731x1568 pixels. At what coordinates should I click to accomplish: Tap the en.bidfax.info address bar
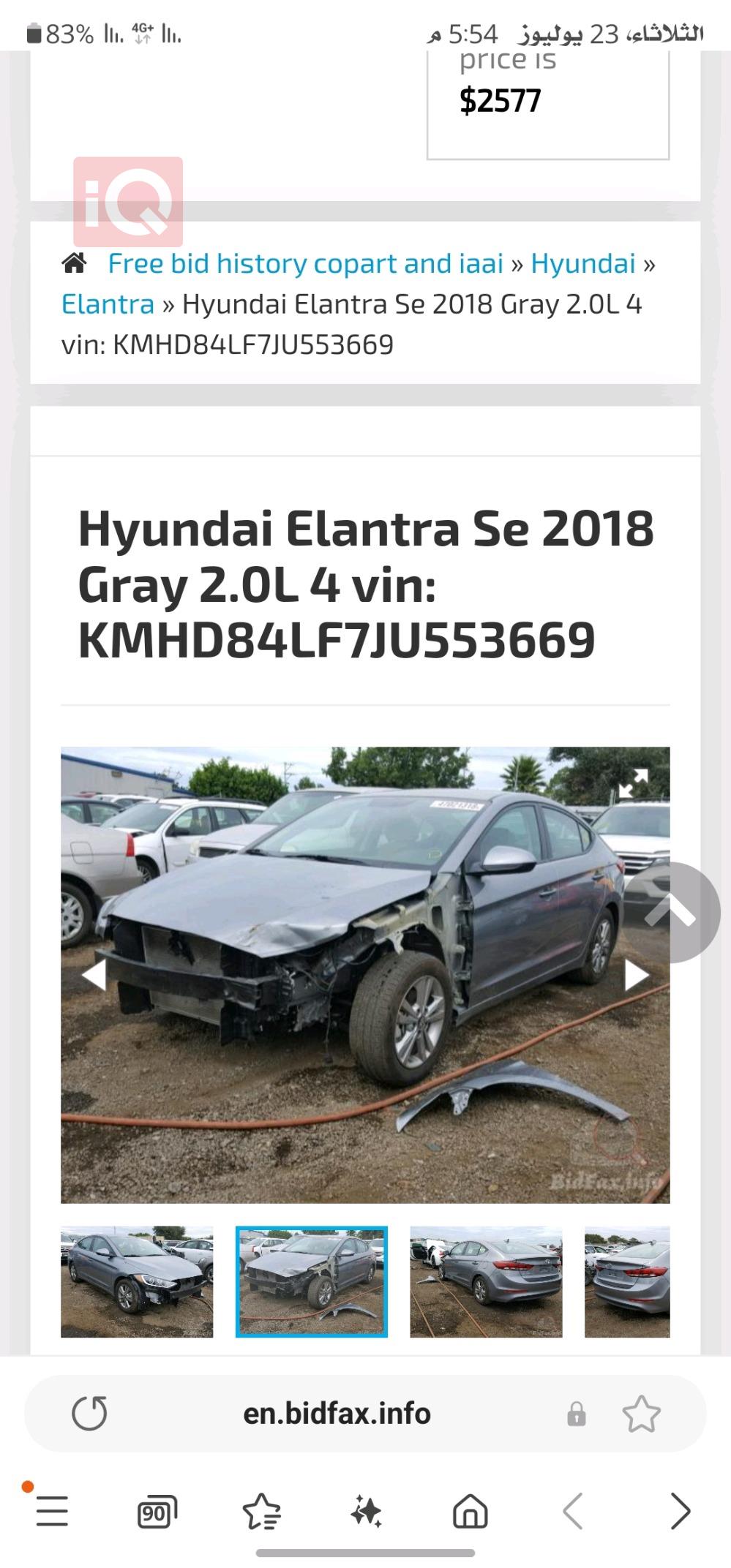337,1413
